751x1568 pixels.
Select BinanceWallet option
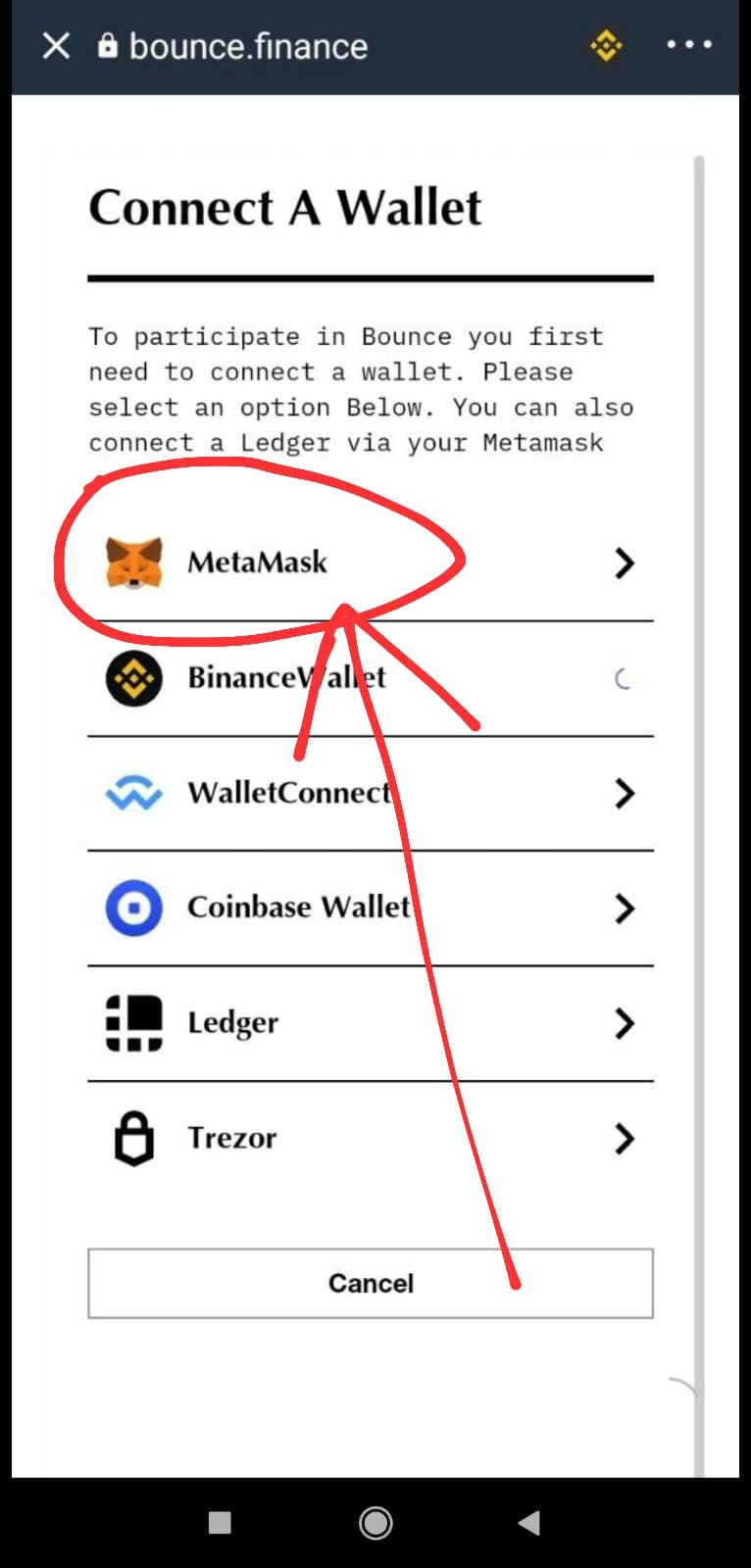(370, 678)
